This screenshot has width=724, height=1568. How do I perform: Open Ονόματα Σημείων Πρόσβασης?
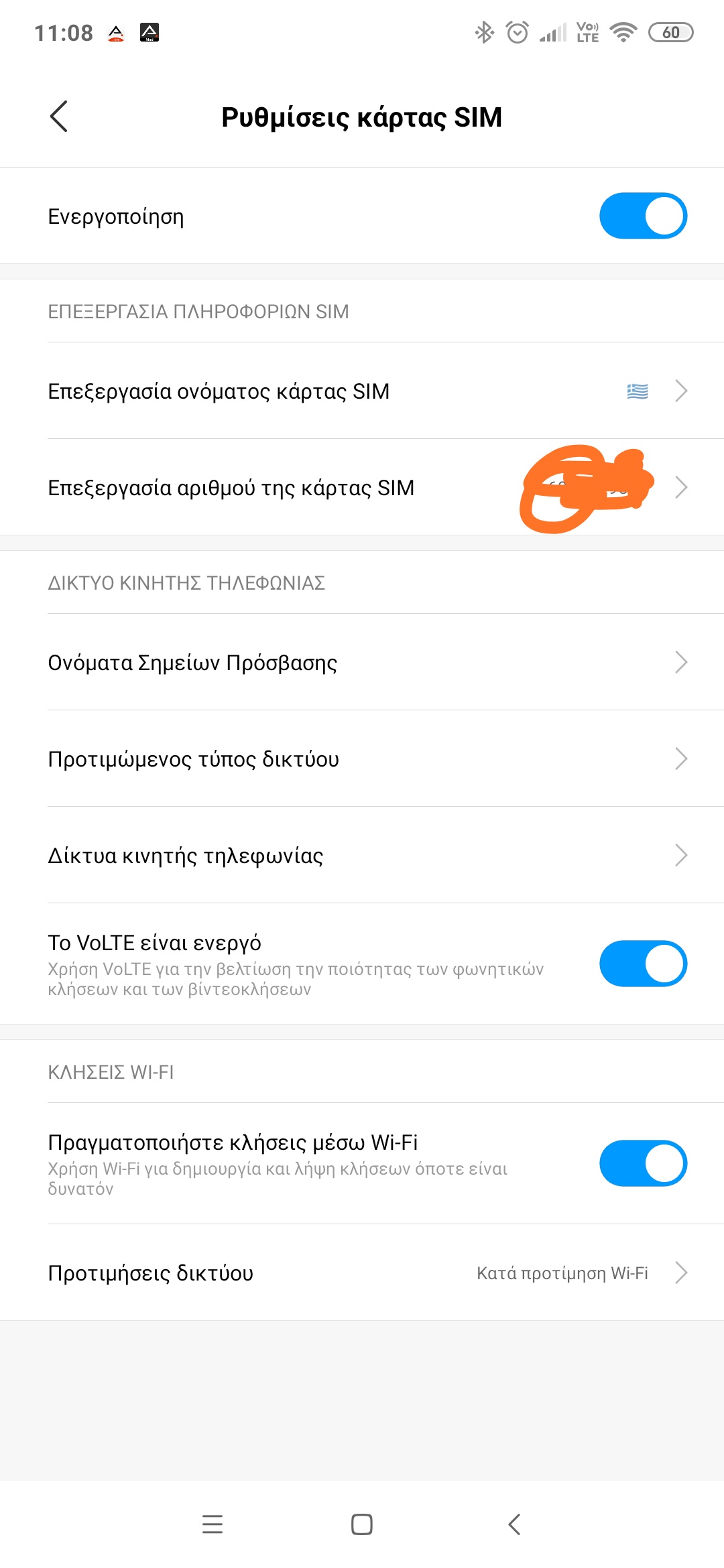tap(362, 663)
